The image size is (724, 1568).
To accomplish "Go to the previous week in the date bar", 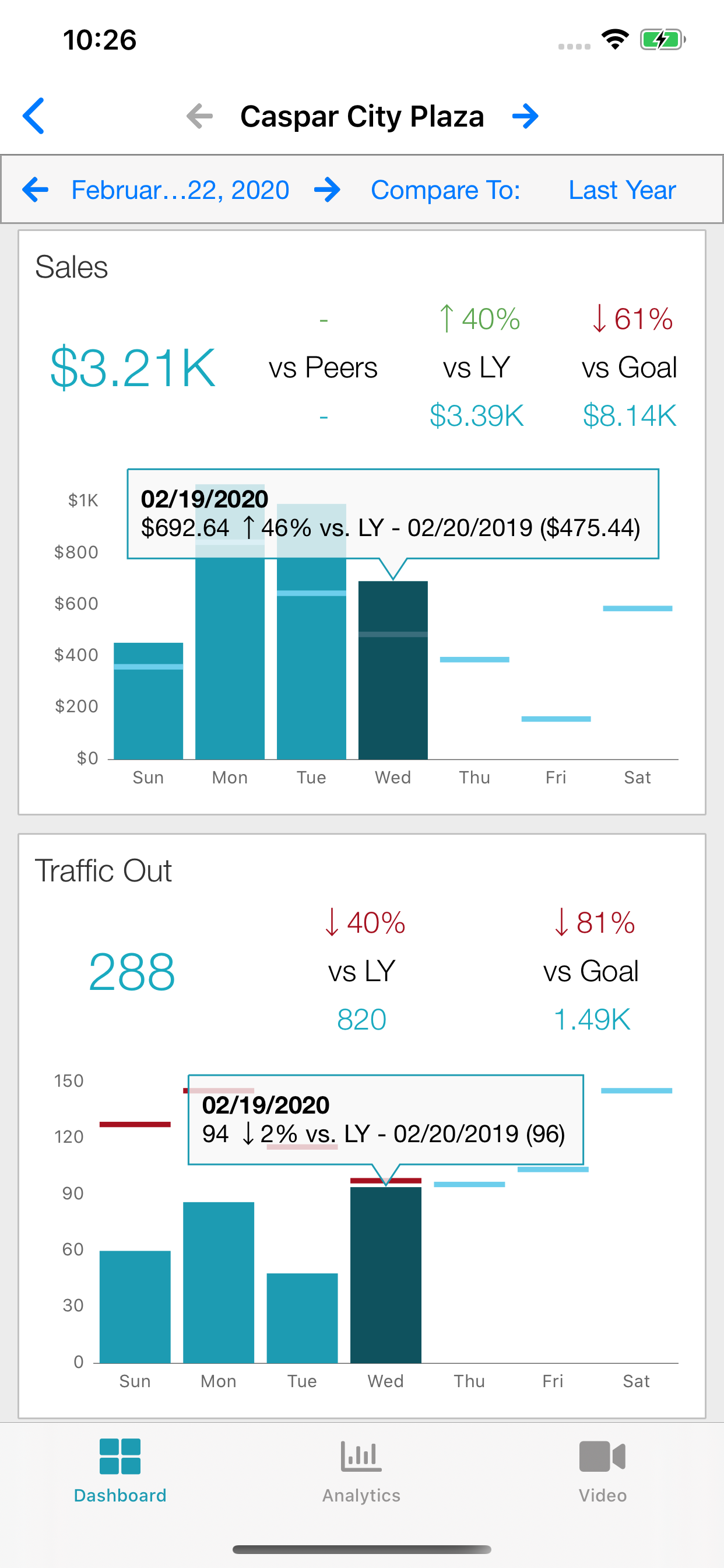I will 36,190.
